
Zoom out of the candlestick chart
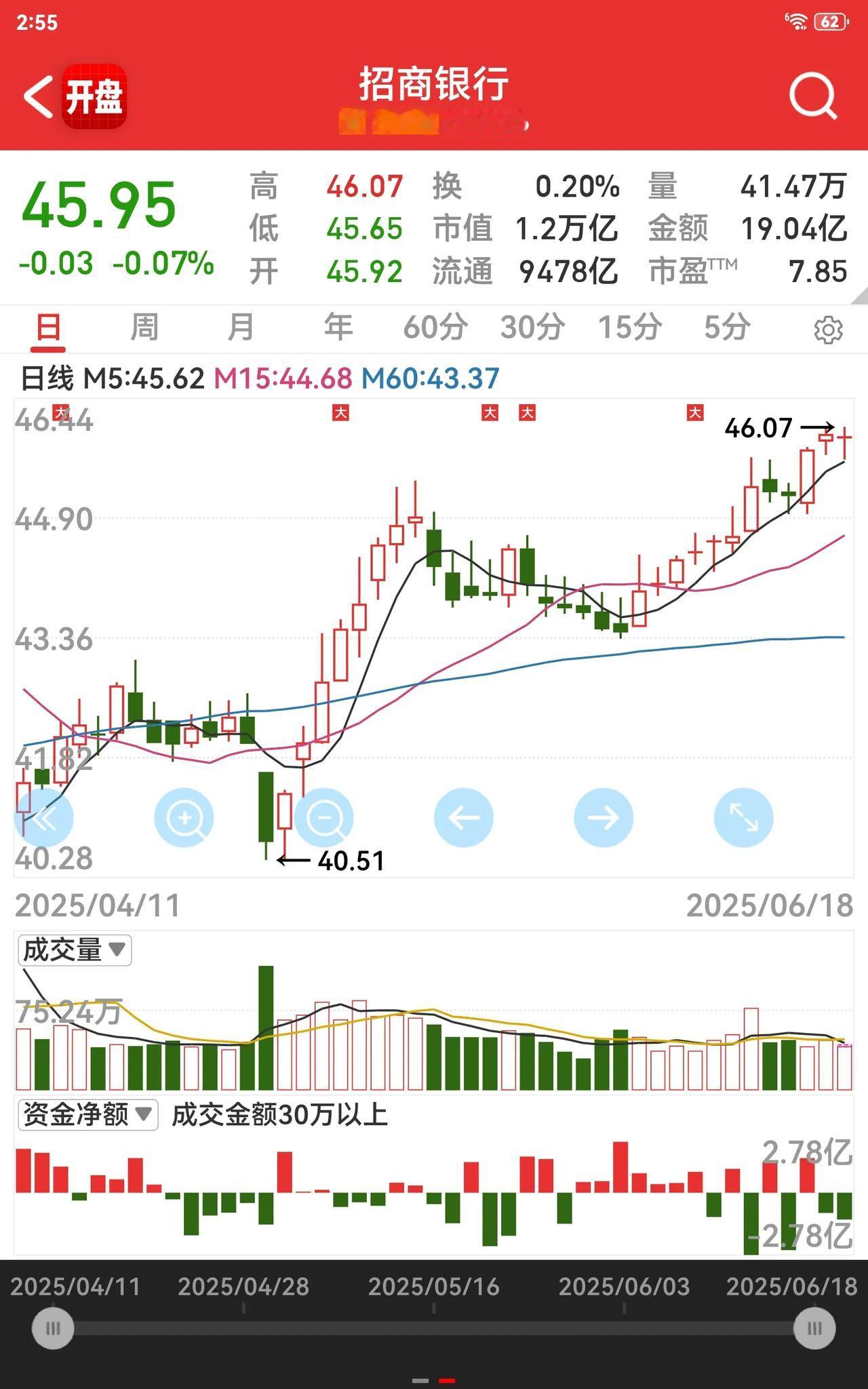[x=324, y=818]
